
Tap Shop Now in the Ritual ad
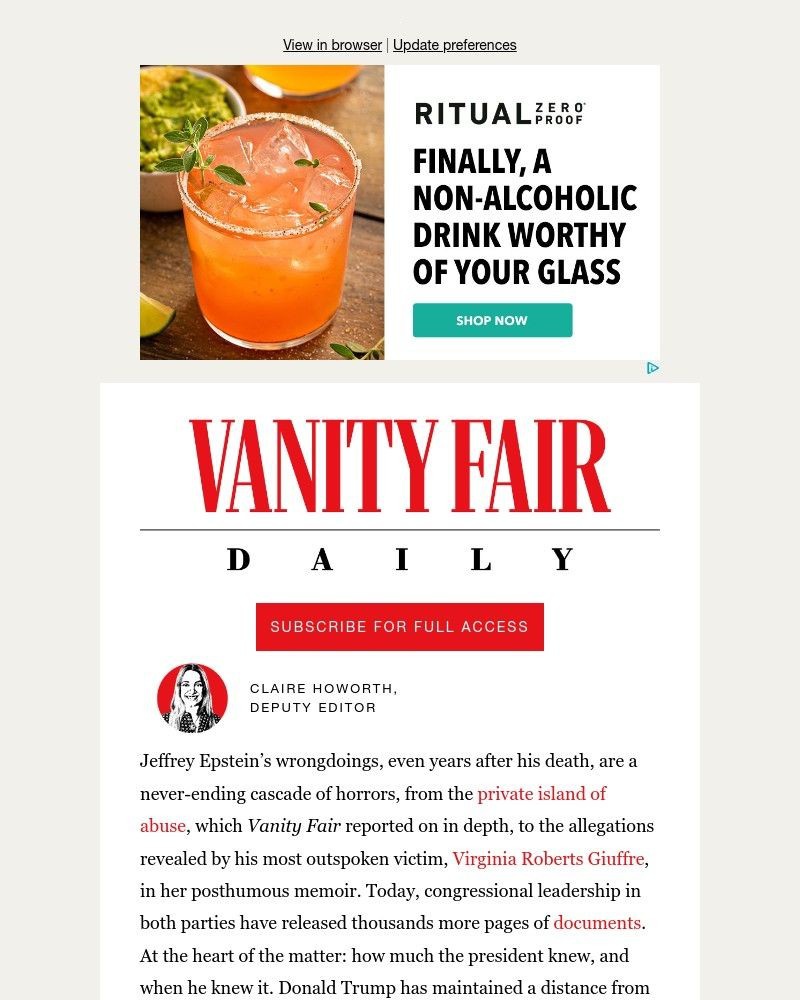[x=492, y=320]
